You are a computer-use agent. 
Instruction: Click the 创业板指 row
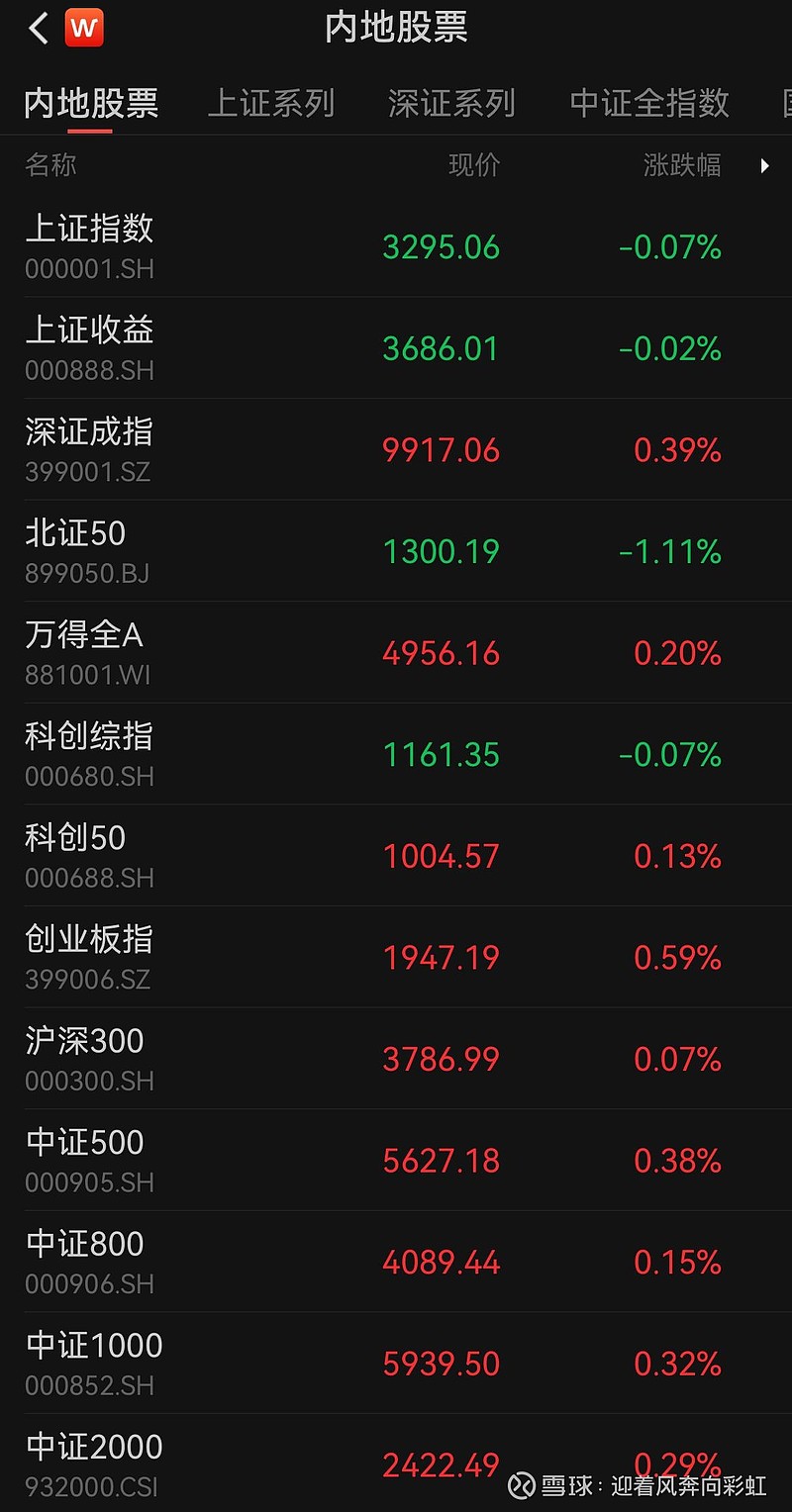coord(396,955)
